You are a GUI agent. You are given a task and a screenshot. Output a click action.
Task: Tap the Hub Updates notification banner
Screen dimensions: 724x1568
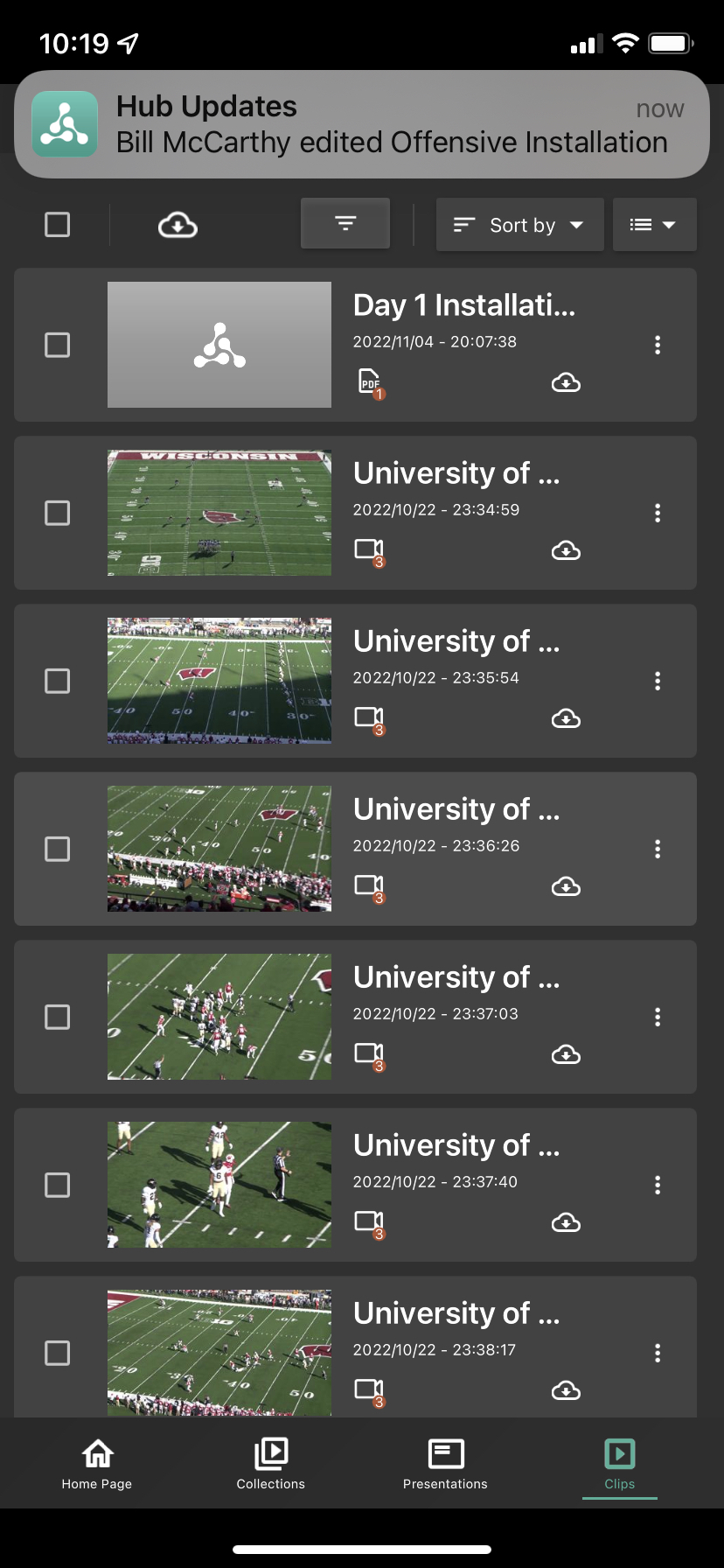coord(362,124)
